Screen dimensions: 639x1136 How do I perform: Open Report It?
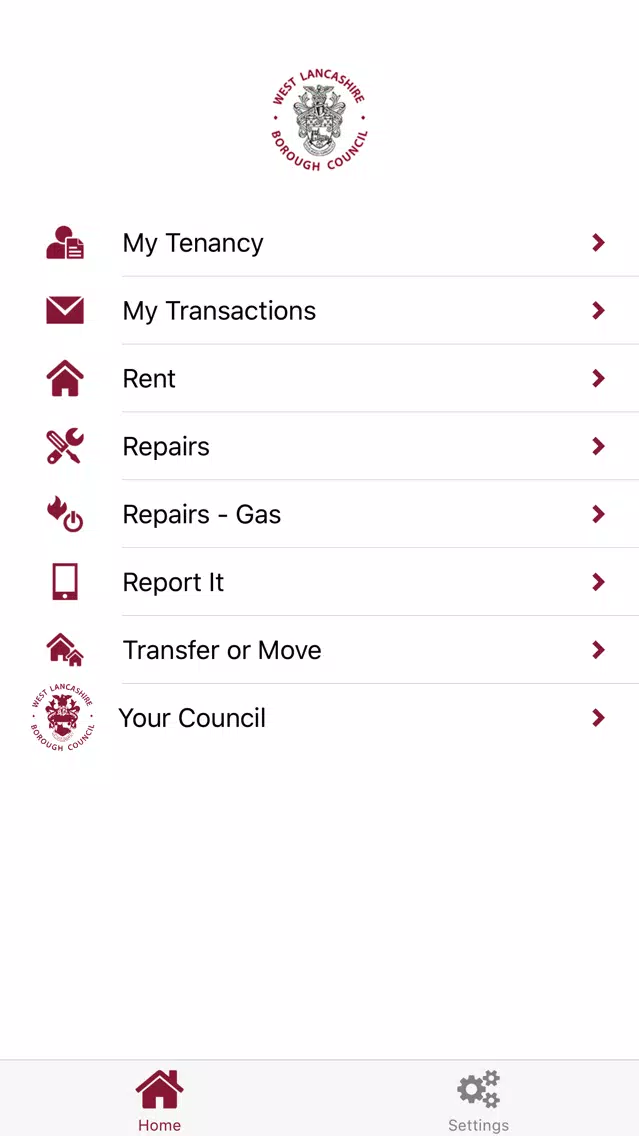coord(320,582)
